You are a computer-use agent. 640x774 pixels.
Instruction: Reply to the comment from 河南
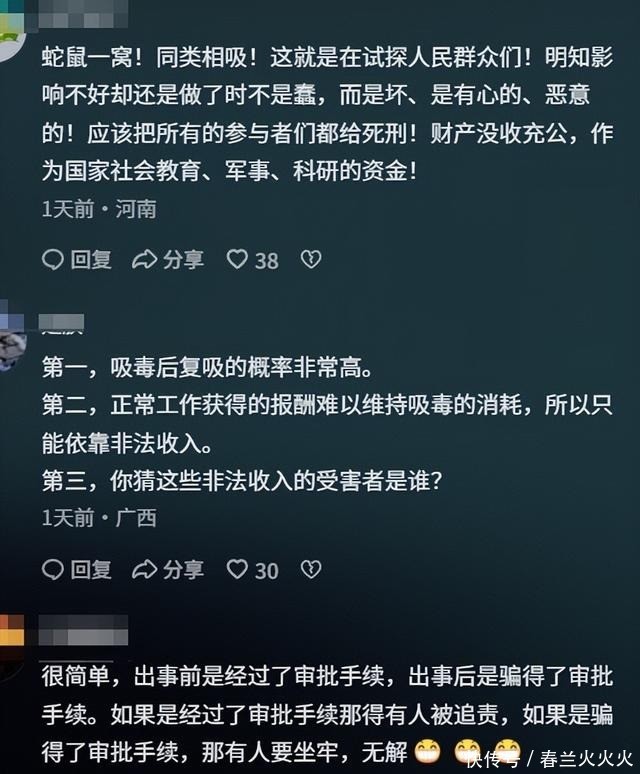coord(76,260)
